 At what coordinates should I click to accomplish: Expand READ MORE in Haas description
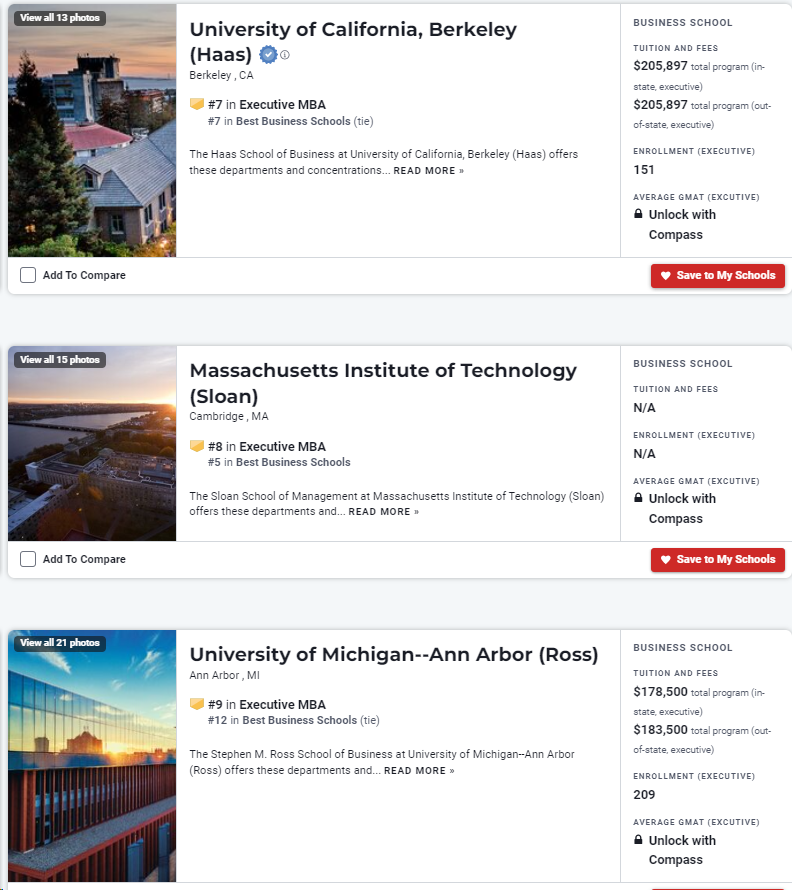click(428, 171)
